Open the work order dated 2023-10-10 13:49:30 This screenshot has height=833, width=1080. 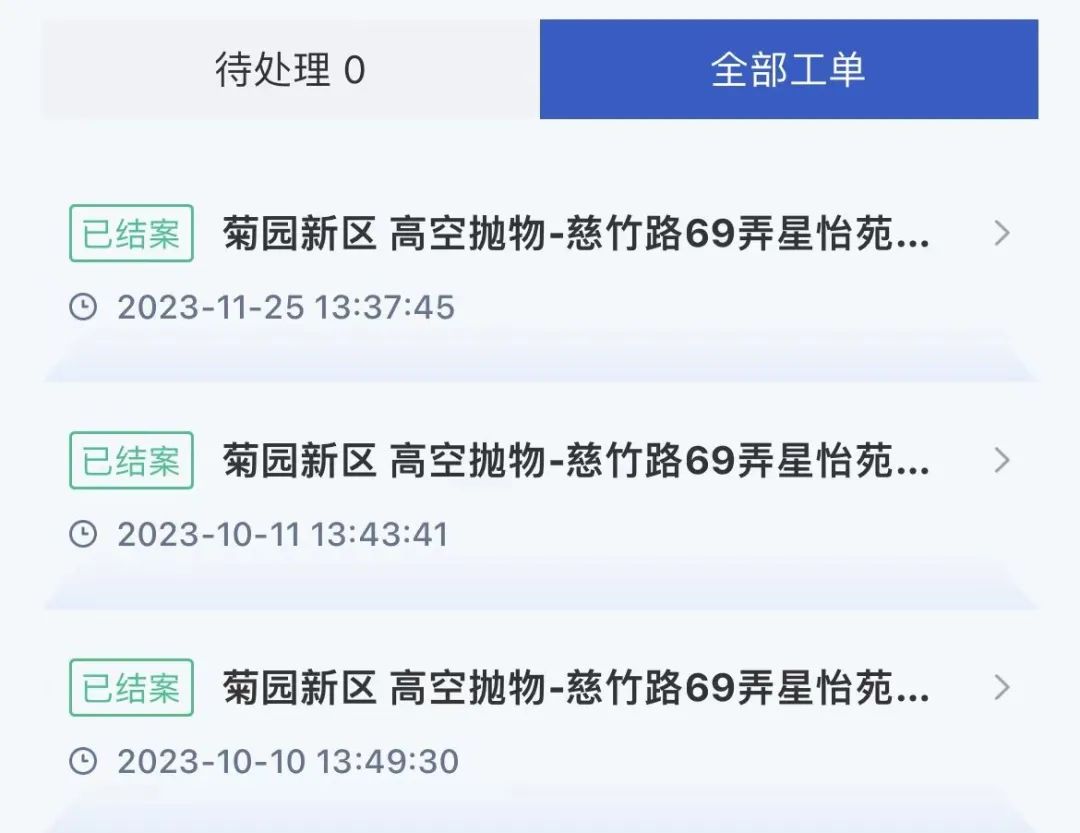(x=575, y=689)
